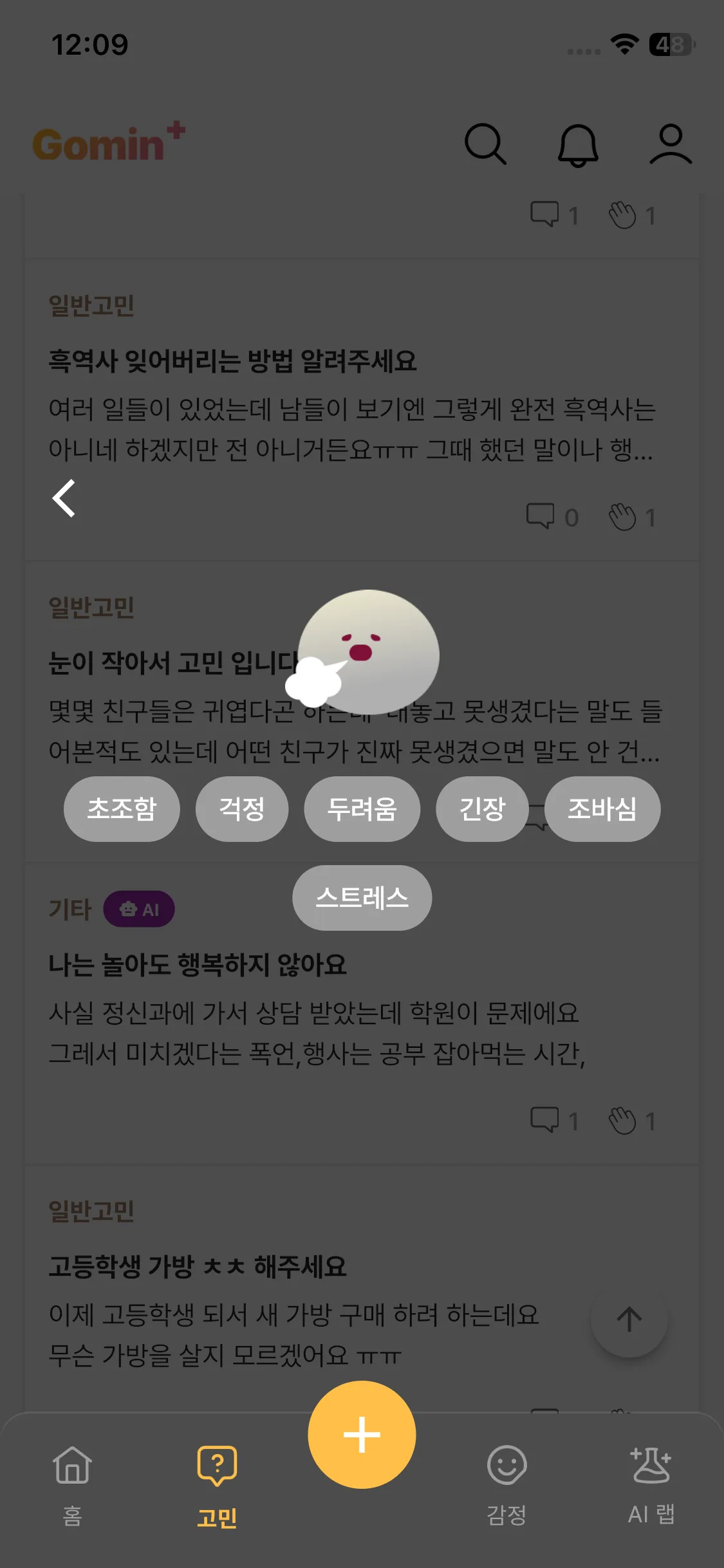The image size is (724, 1568).
Task: Open the search icon
Action: coord(485,144)
